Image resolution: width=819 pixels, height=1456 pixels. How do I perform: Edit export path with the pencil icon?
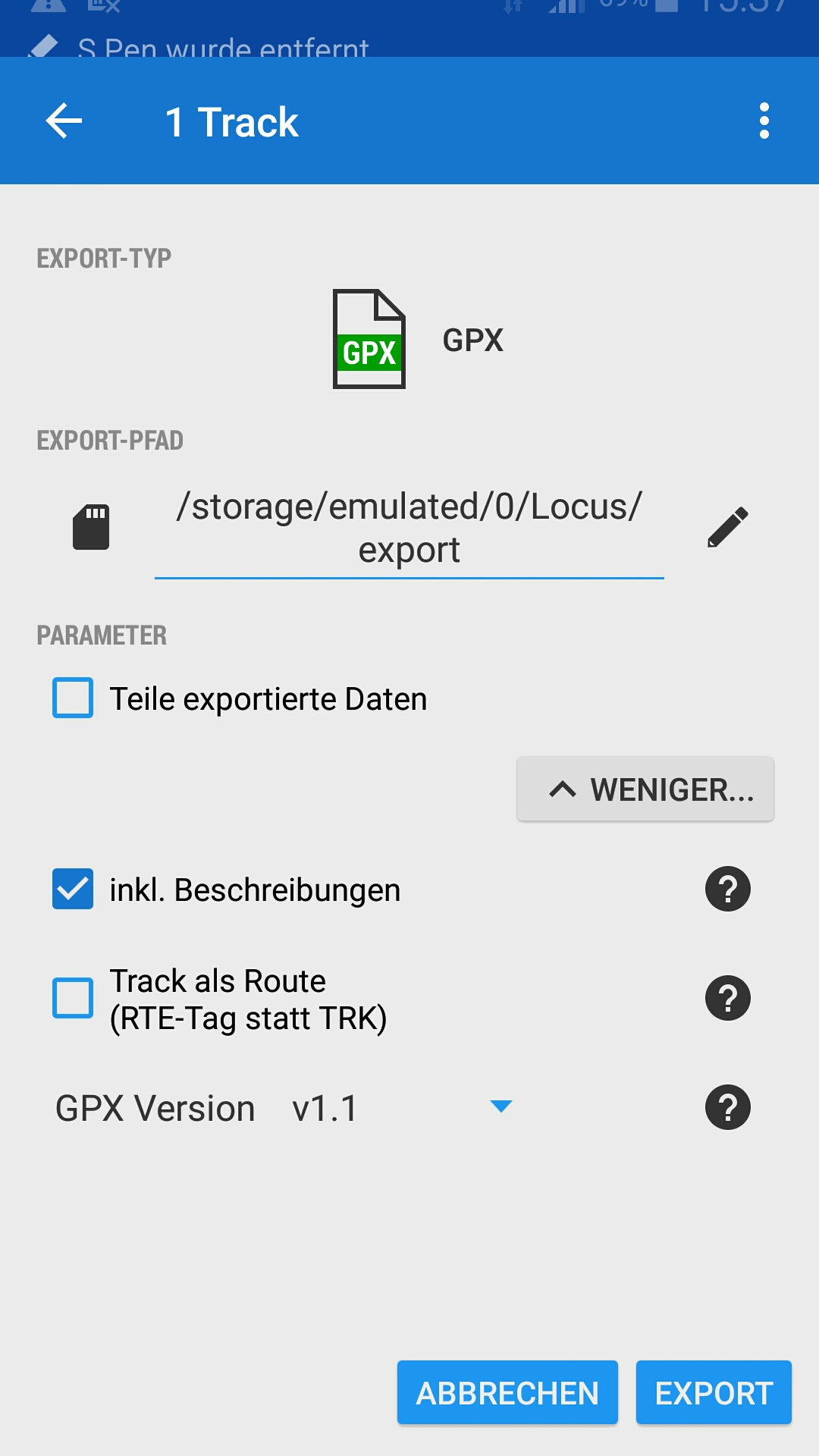click(727, 527)
